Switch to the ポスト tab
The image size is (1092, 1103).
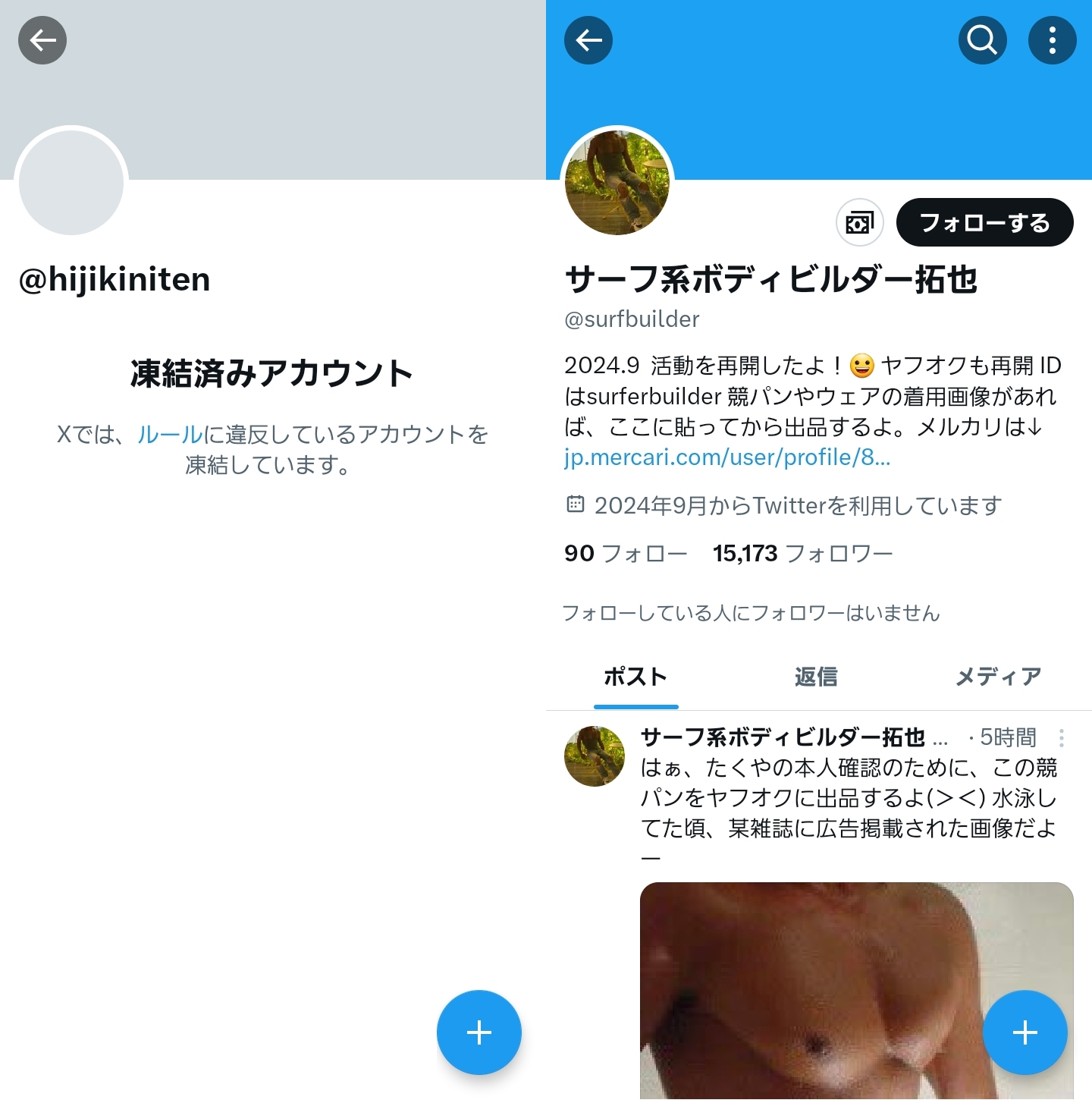[635, 677]
